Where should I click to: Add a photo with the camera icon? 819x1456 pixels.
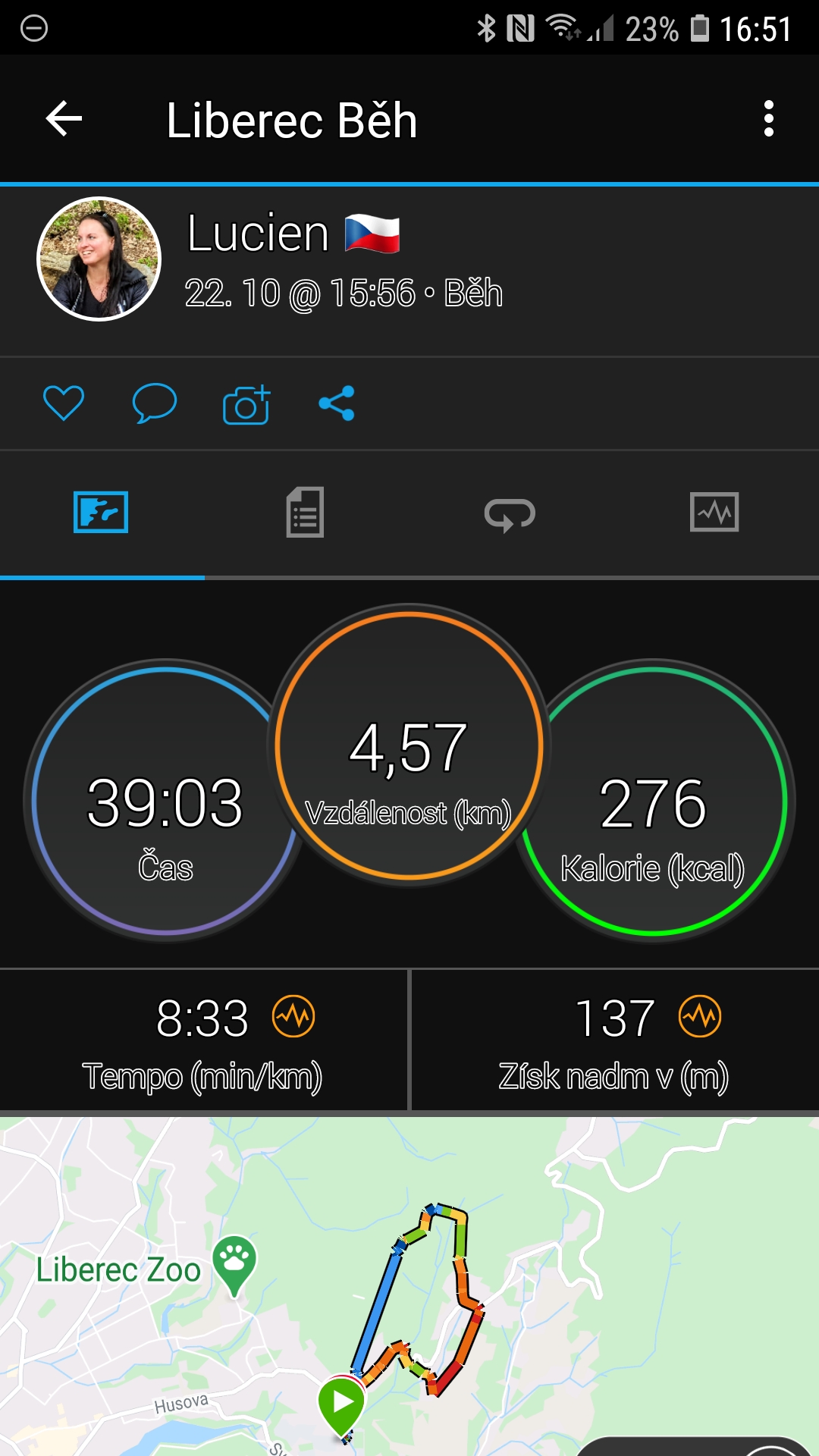click(x=246, y=404)
